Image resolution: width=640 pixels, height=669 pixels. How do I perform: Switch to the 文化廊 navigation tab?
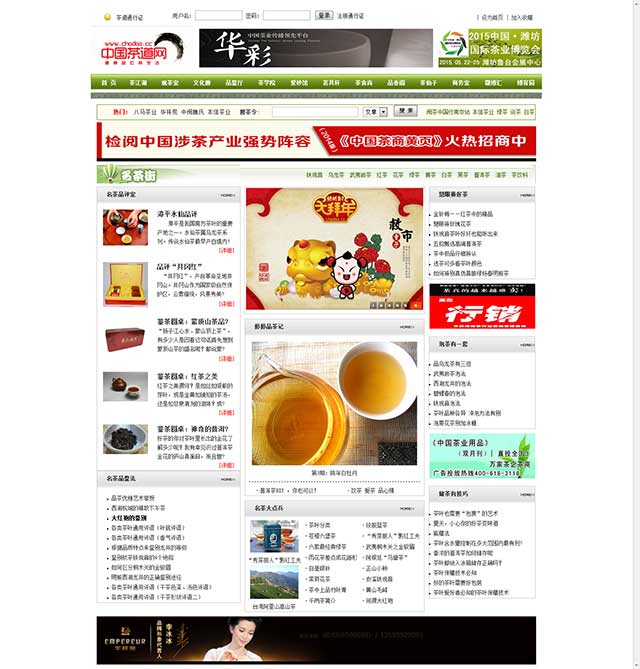202,83
